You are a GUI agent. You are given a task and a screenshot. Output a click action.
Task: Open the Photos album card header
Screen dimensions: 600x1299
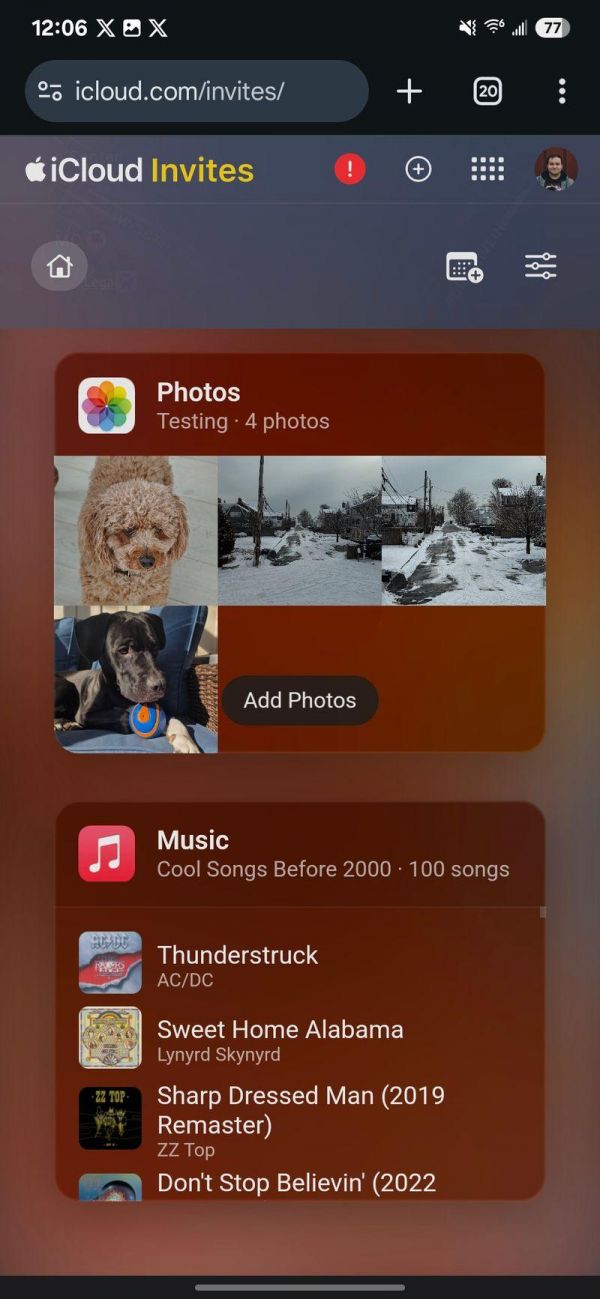[300, 405]
